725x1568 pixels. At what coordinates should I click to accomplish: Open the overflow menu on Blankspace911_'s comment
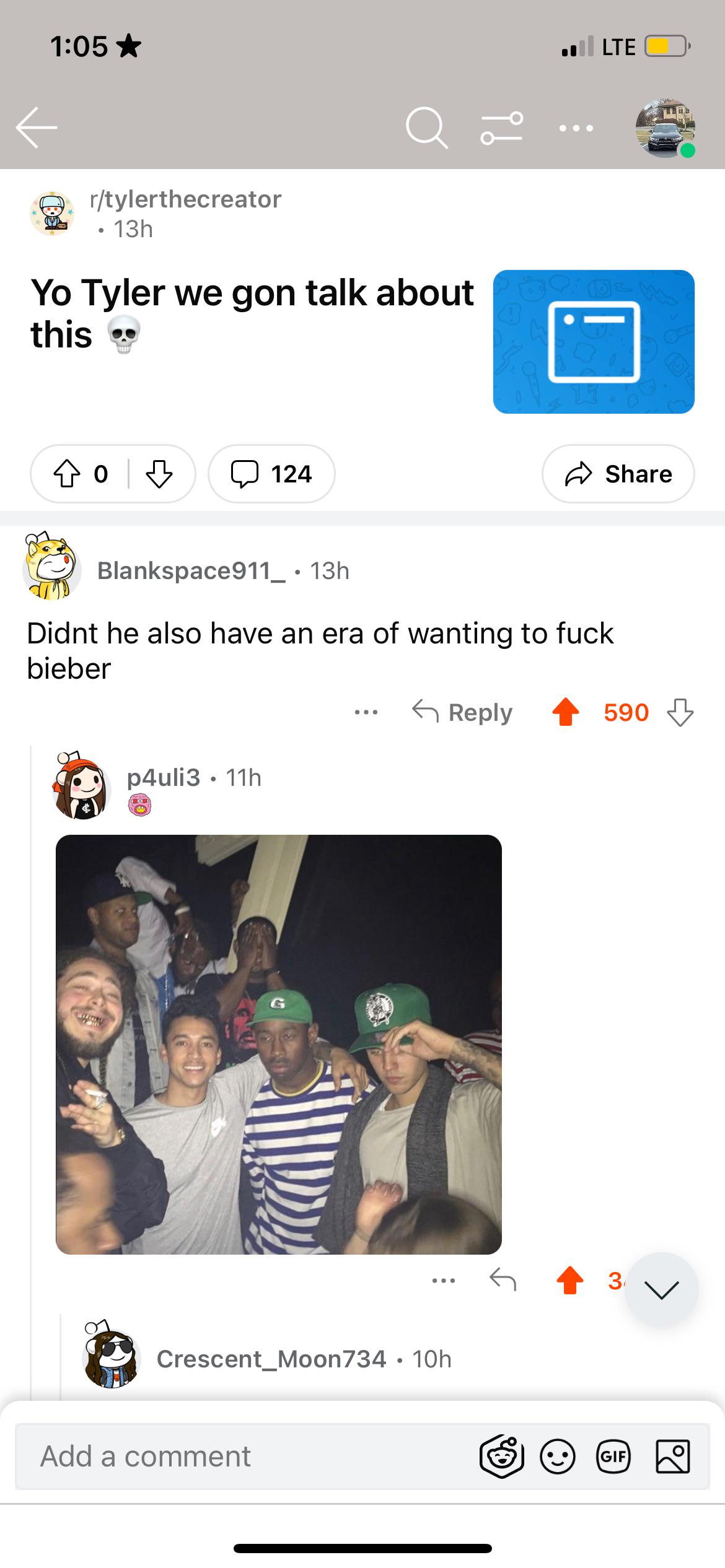(366, 712)
